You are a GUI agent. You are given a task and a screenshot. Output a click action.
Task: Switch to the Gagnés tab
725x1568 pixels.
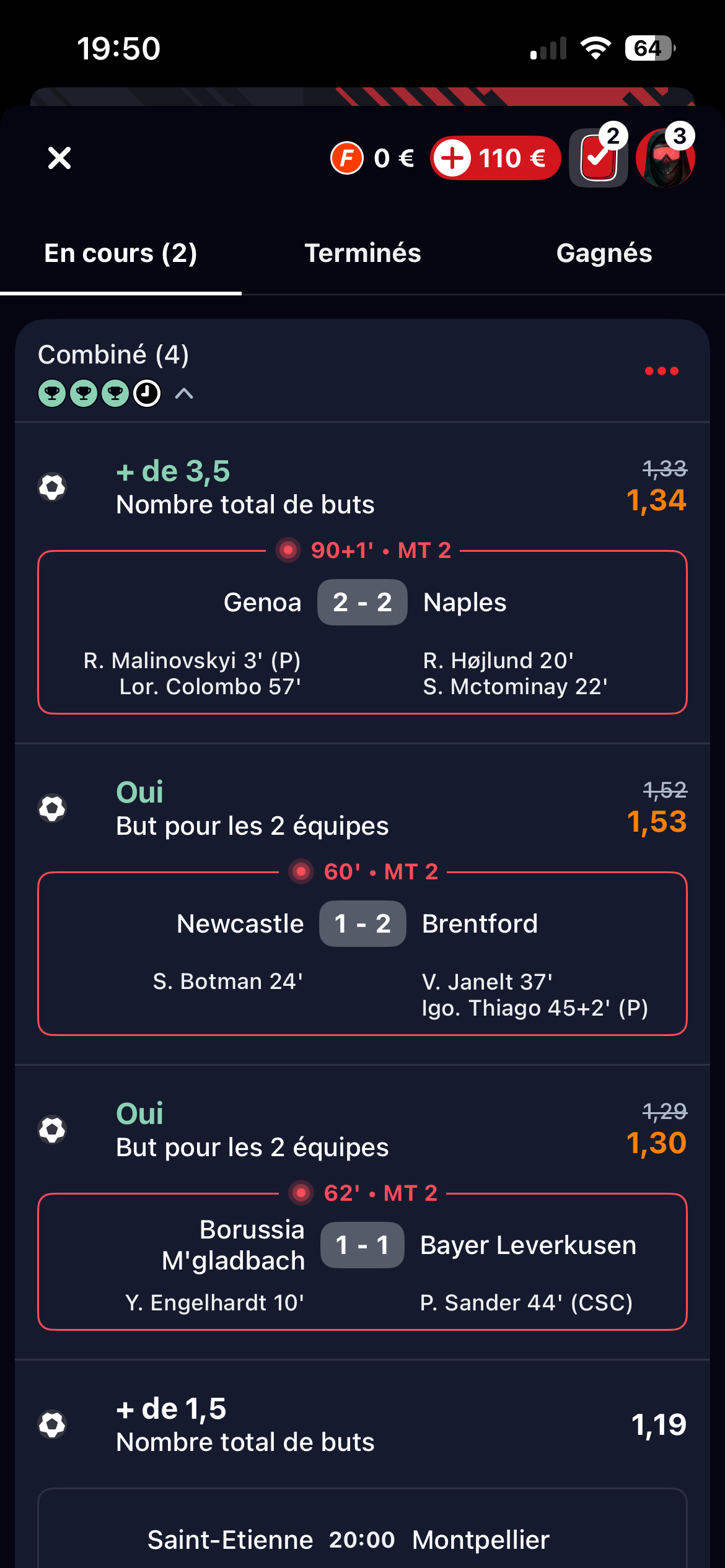[604, 253]
